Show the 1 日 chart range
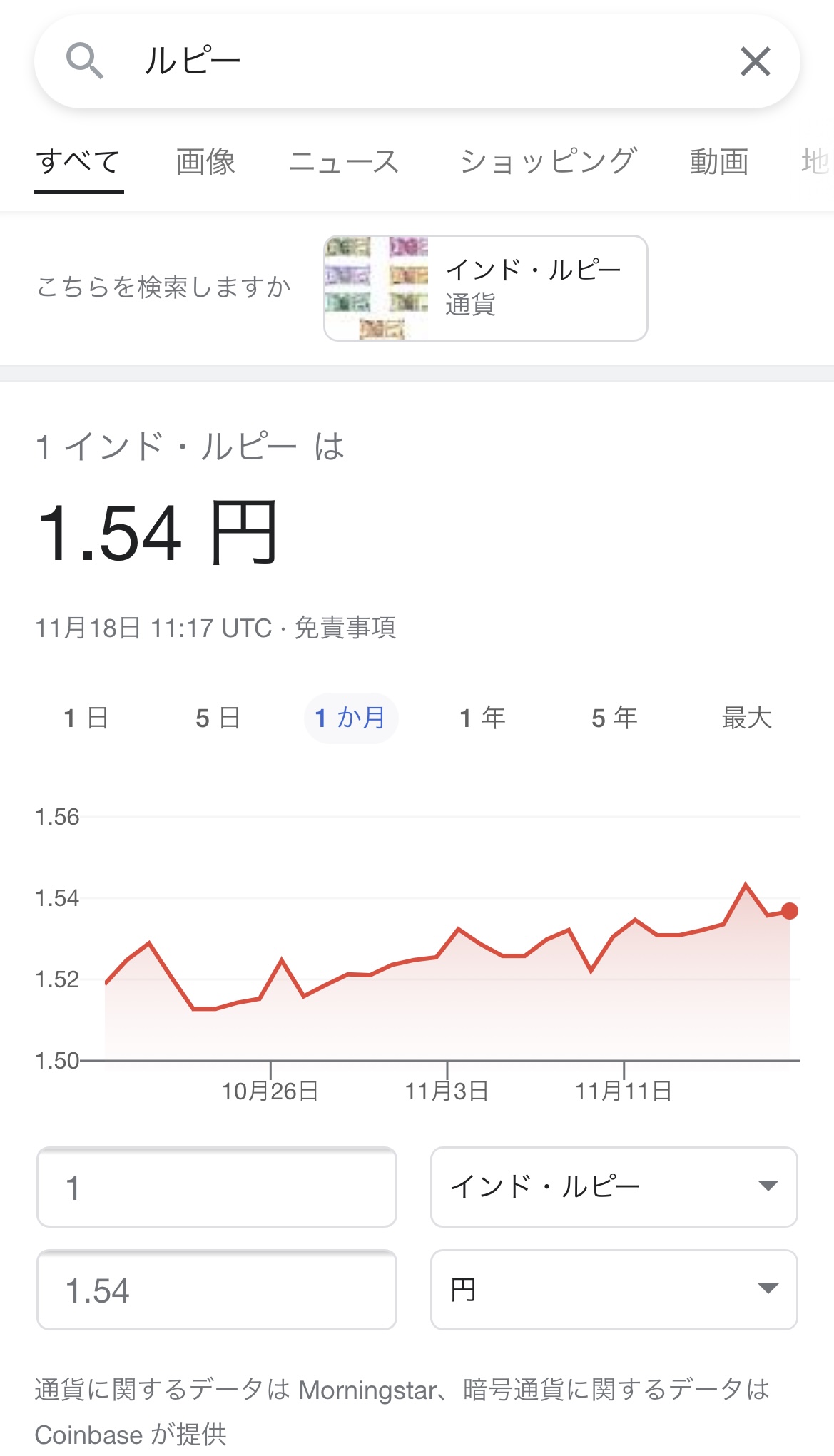834x1456 pixels. point(86,718)
